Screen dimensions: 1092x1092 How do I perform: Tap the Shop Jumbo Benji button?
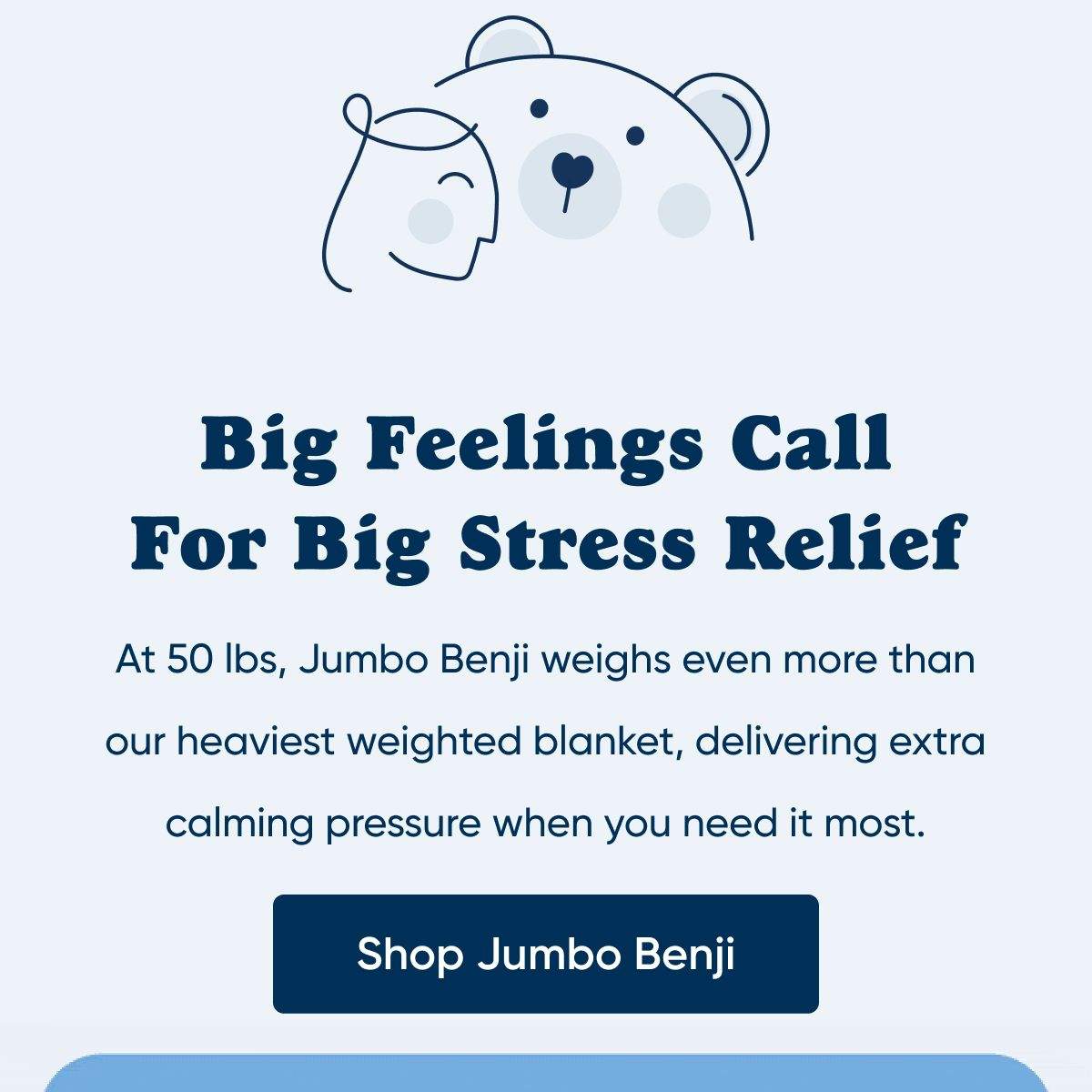click(x=546, y=954)
